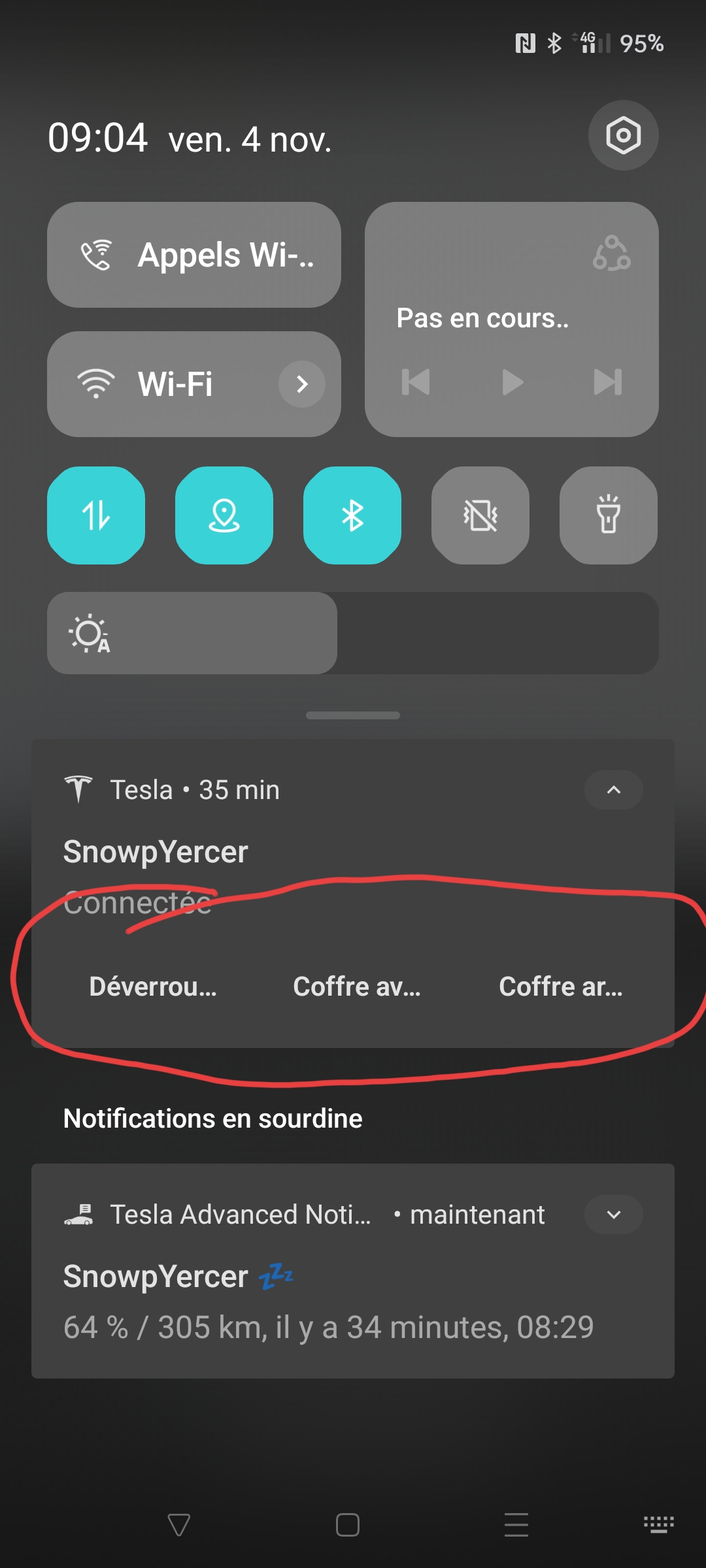The image size is (706, 1568).
Task: Play media in the player card
Action: point(513,382)
